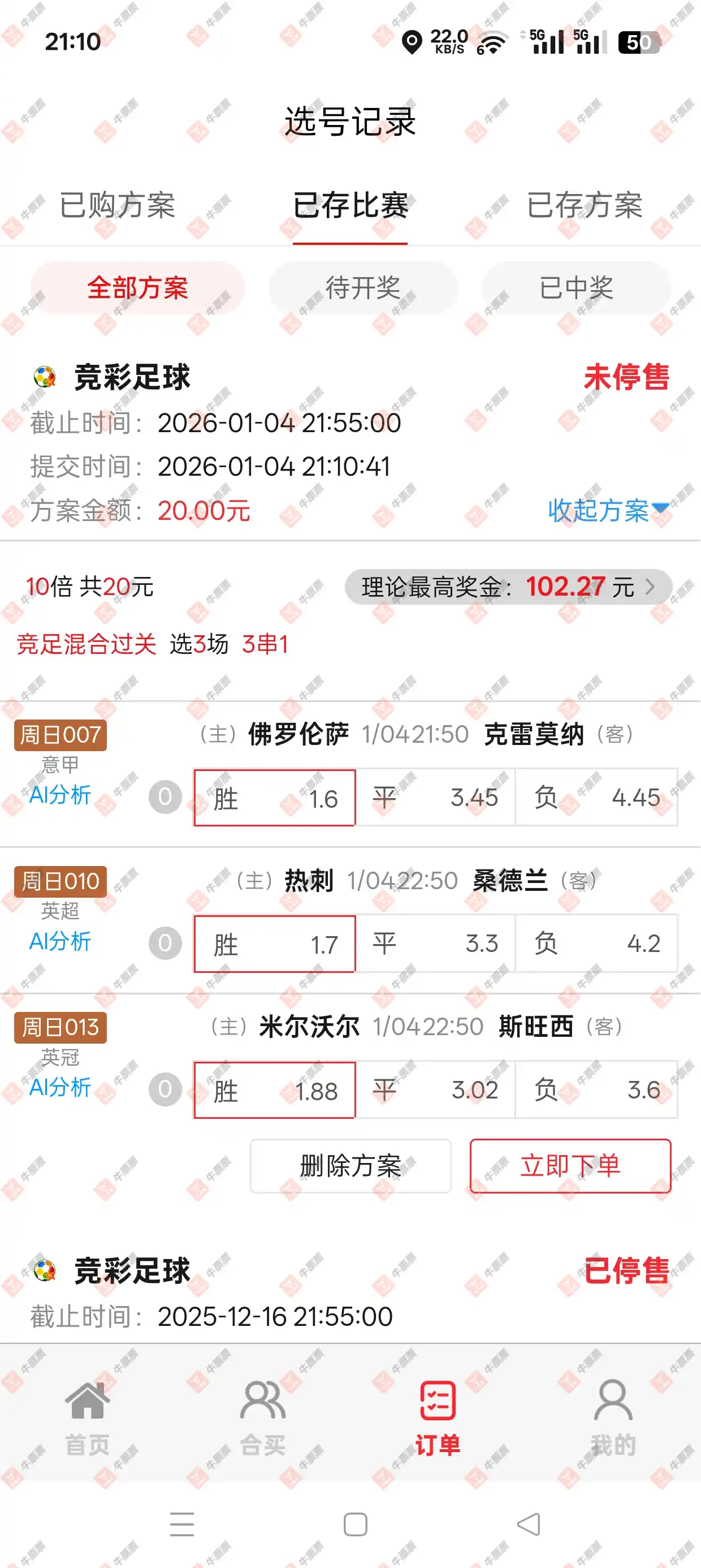The height and width of the screenshot is (1568, 701).
Task: Tap the 删除方案 delete button
Action: (x=350, y=1165)
